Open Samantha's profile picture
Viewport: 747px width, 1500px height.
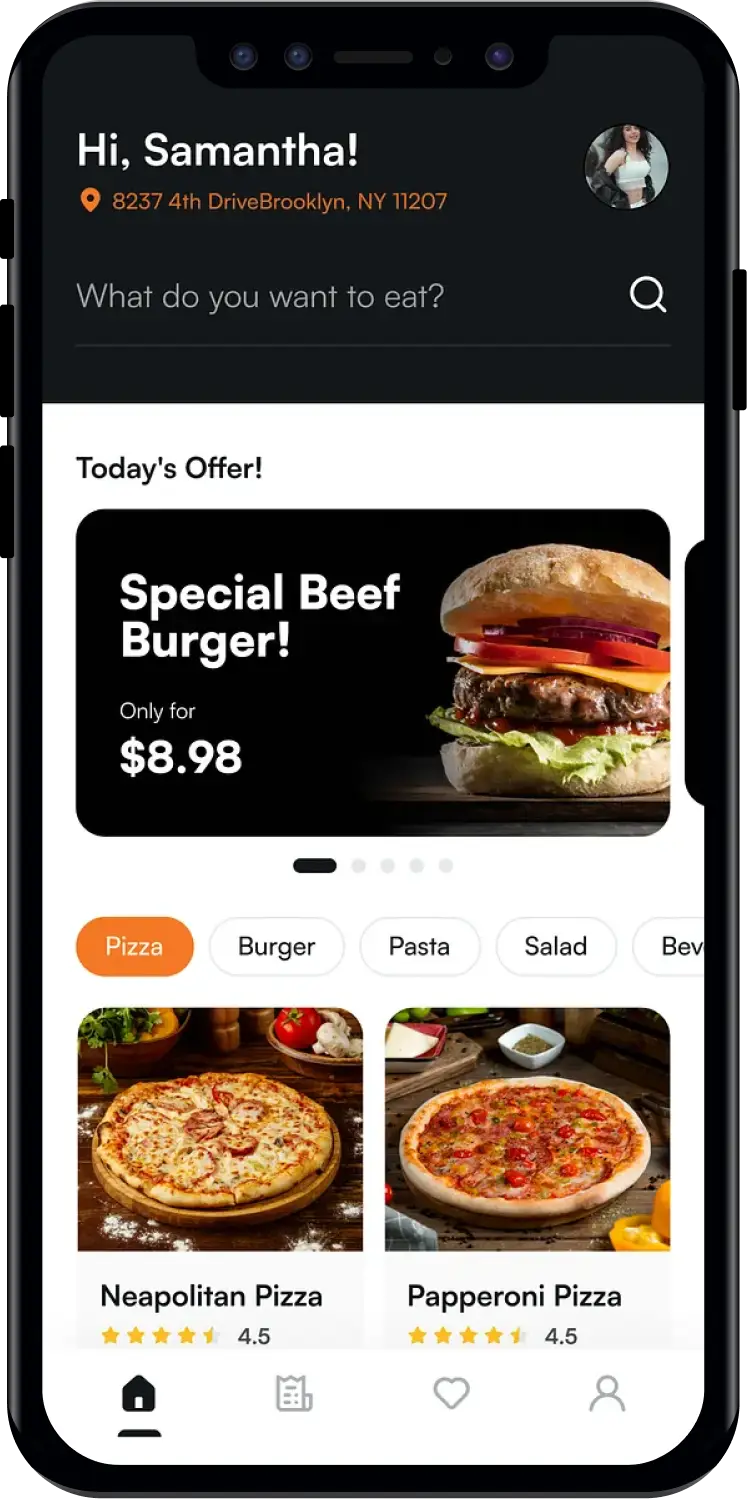point(626,167)
